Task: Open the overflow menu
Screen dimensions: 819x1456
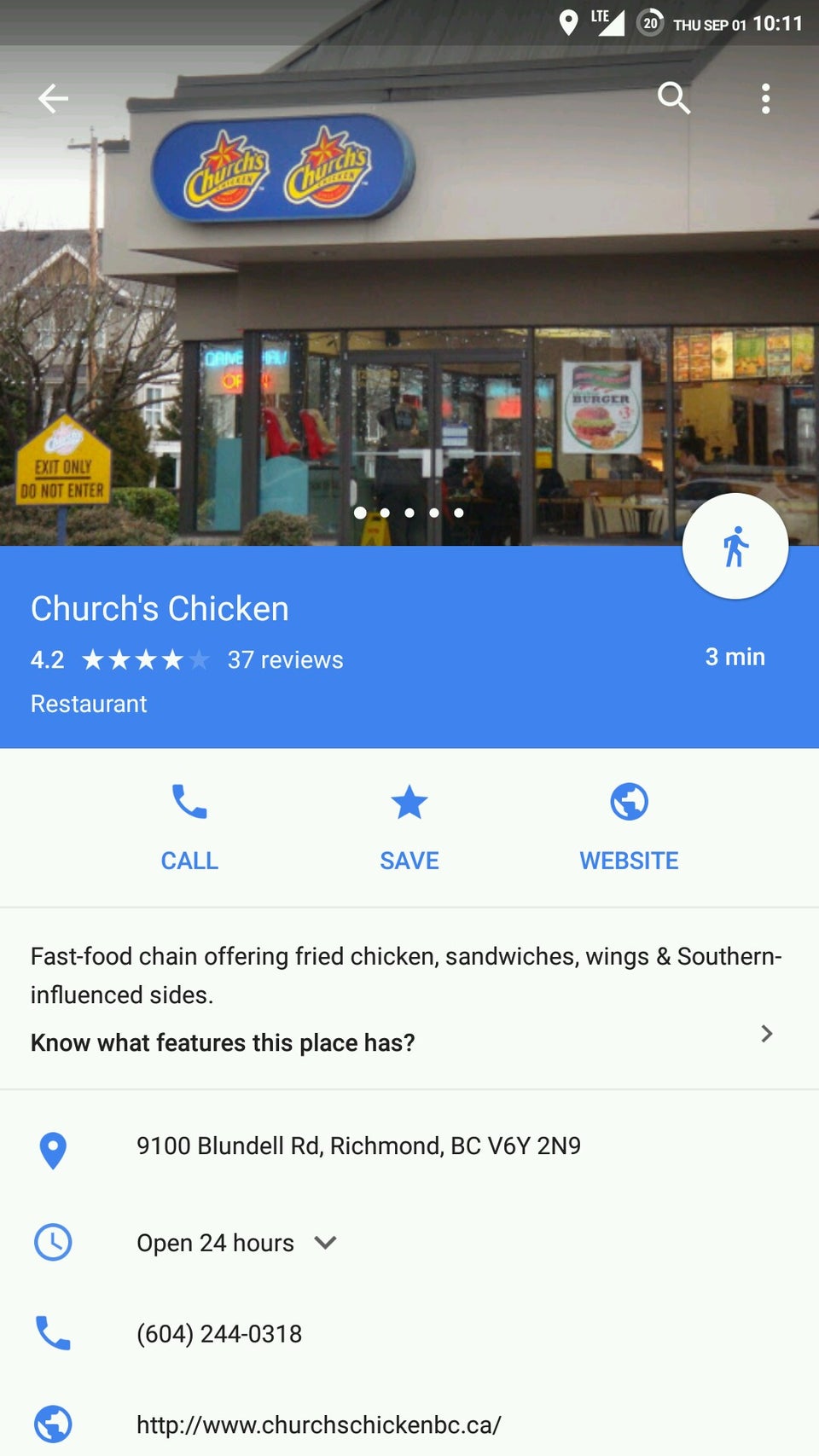Action: coord(765,98)
